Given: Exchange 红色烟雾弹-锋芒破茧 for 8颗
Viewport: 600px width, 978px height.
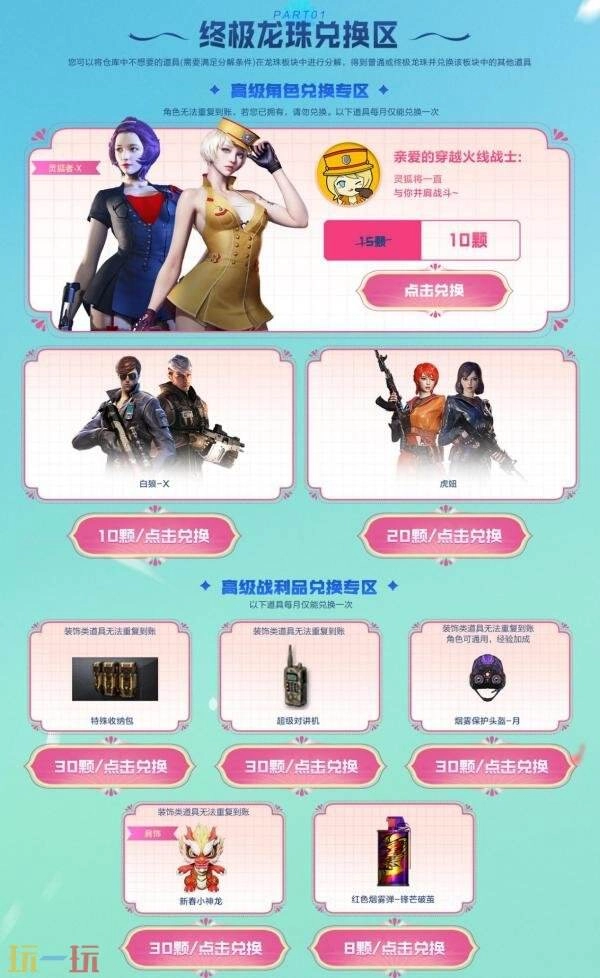Looking at the screenshot, I should pos(393,947).
